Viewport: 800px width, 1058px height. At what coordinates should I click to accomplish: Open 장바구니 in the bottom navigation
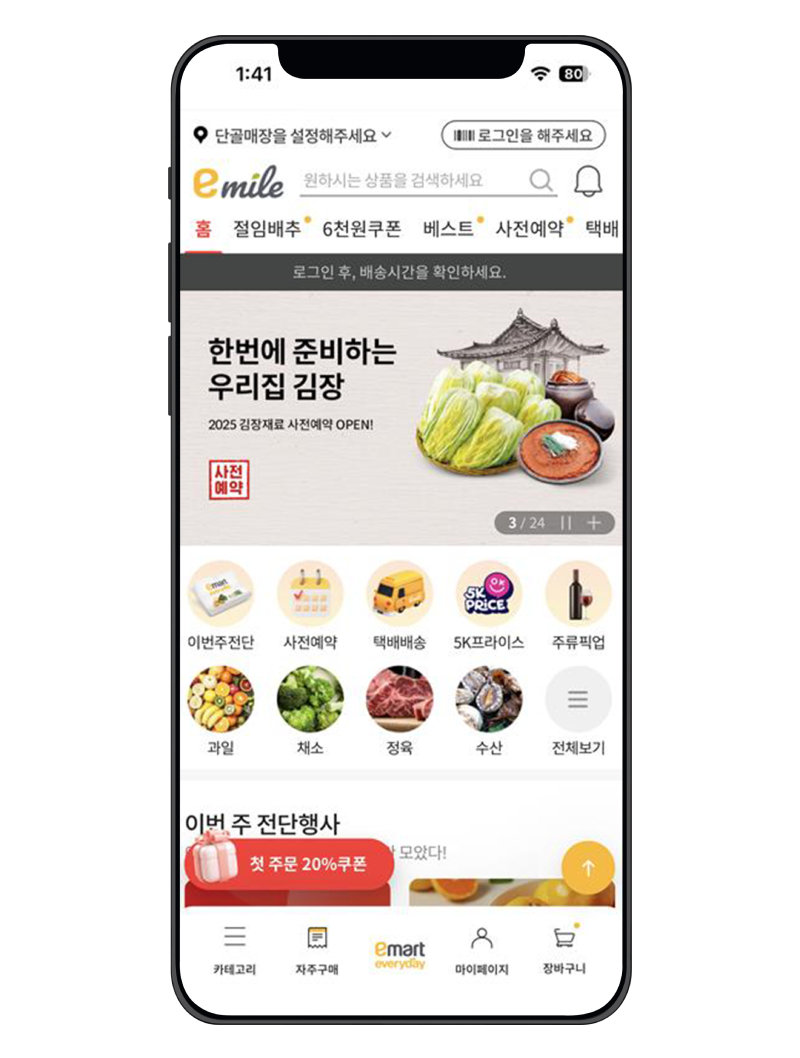(x=565, y=950)
